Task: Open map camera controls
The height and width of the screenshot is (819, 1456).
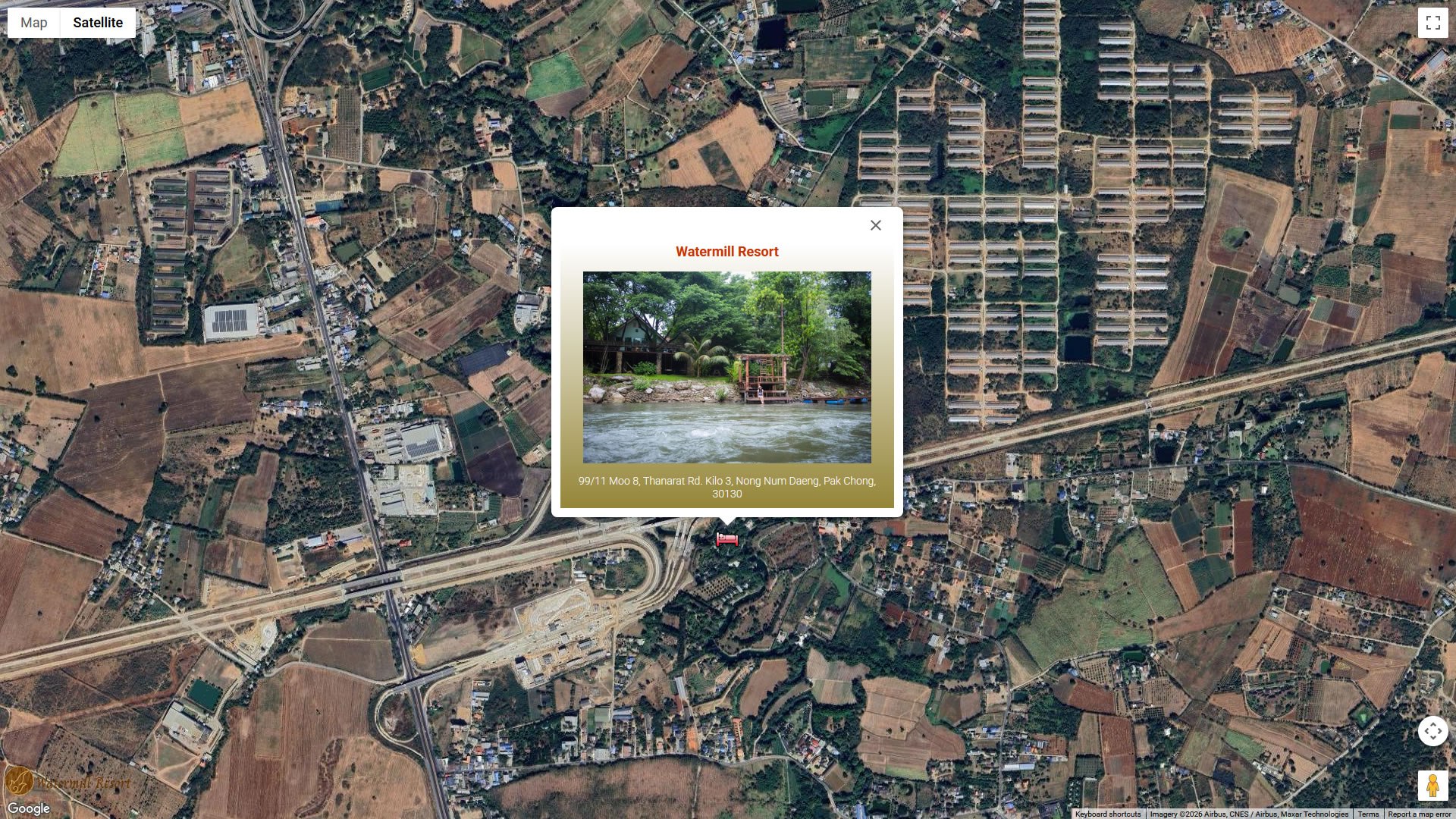Action: (1432, 731)
